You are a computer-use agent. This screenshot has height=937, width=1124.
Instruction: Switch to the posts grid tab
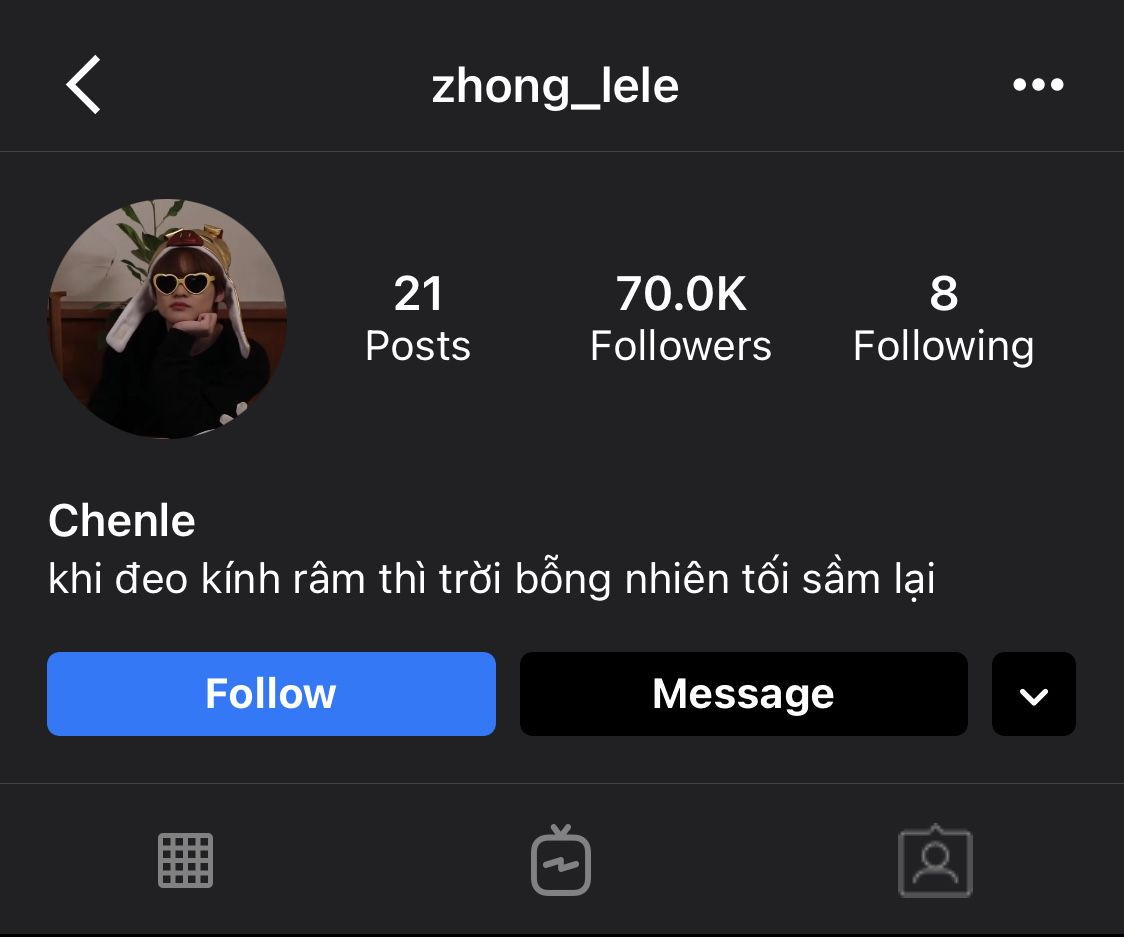186,860
